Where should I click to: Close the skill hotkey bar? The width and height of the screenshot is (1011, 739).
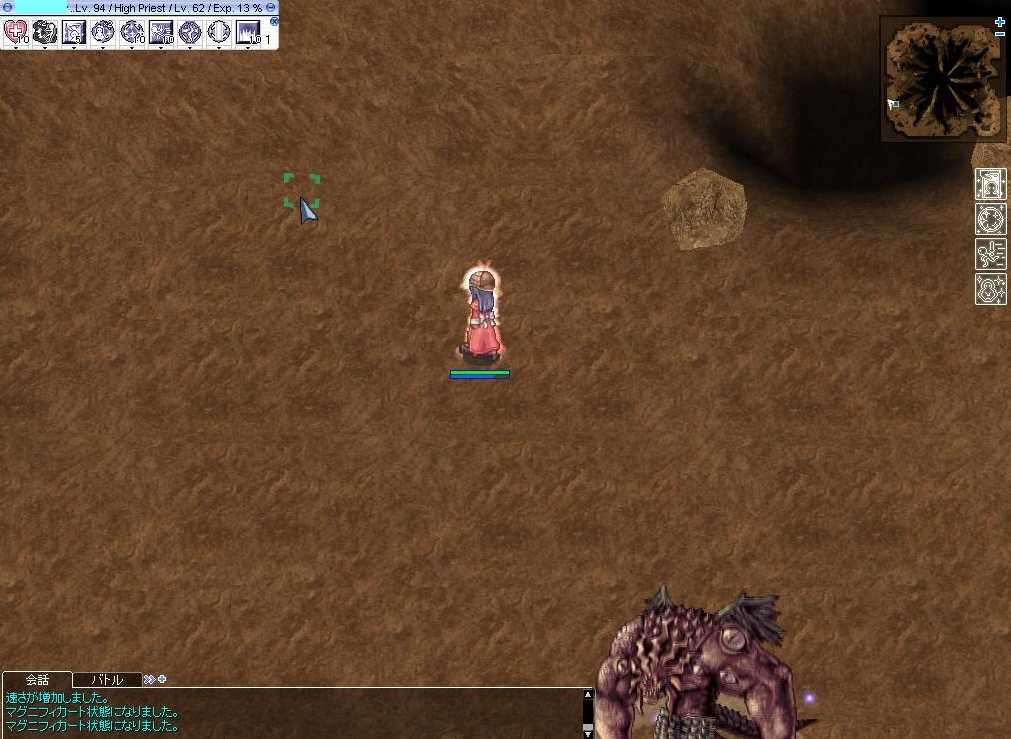pos(274,20)
